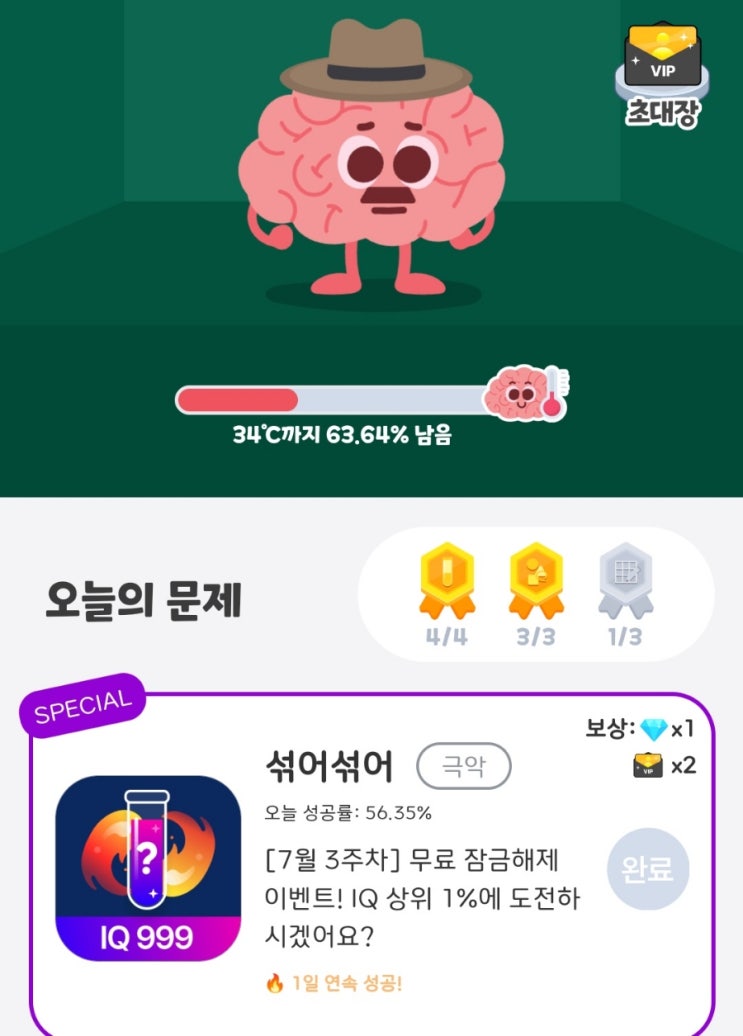
Task: Open the VIP 초대장 invitation
Action: click(662, 75)
